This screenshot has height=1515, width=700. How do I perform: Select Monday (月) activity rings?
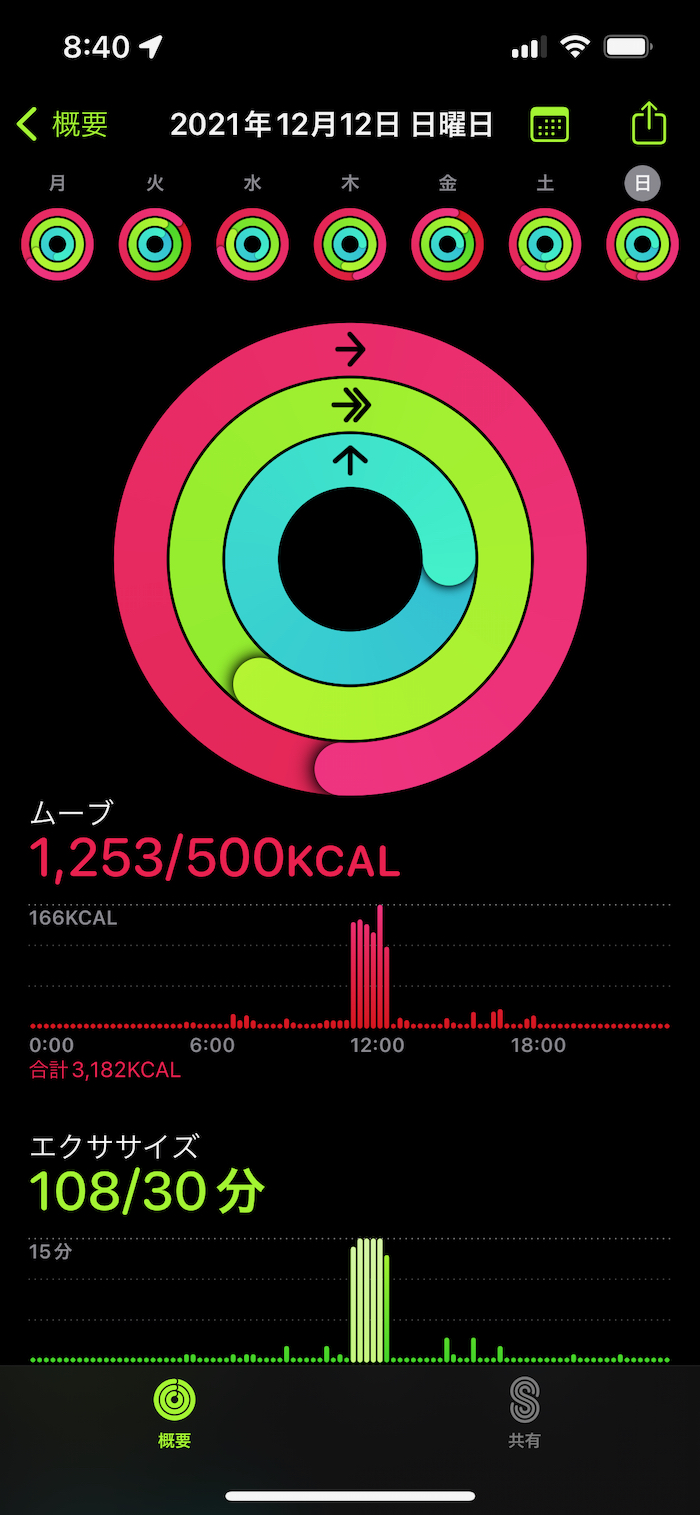pyautogui.click(x=58, y=244)
